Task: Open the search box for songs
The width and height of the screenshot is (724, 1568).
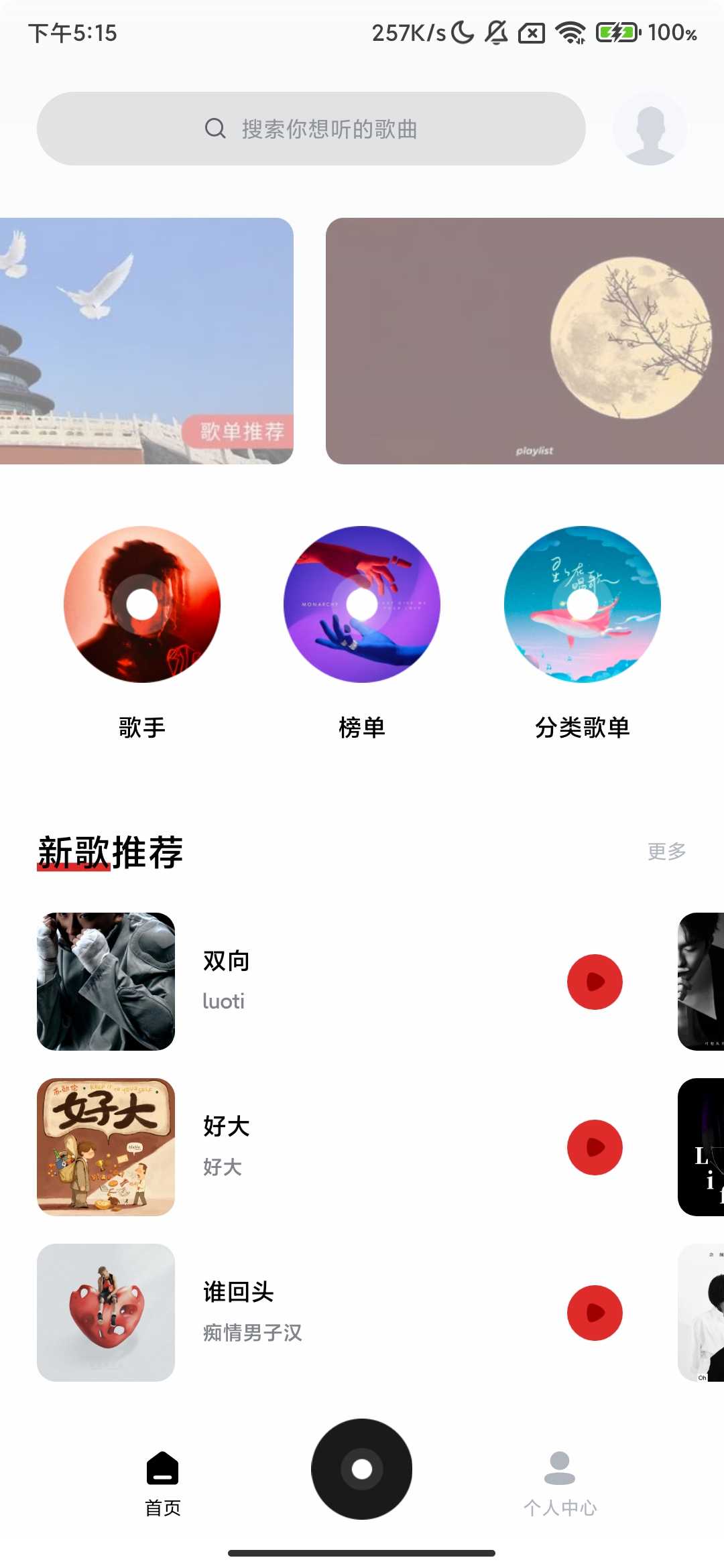Action: (x=311, y=129)
